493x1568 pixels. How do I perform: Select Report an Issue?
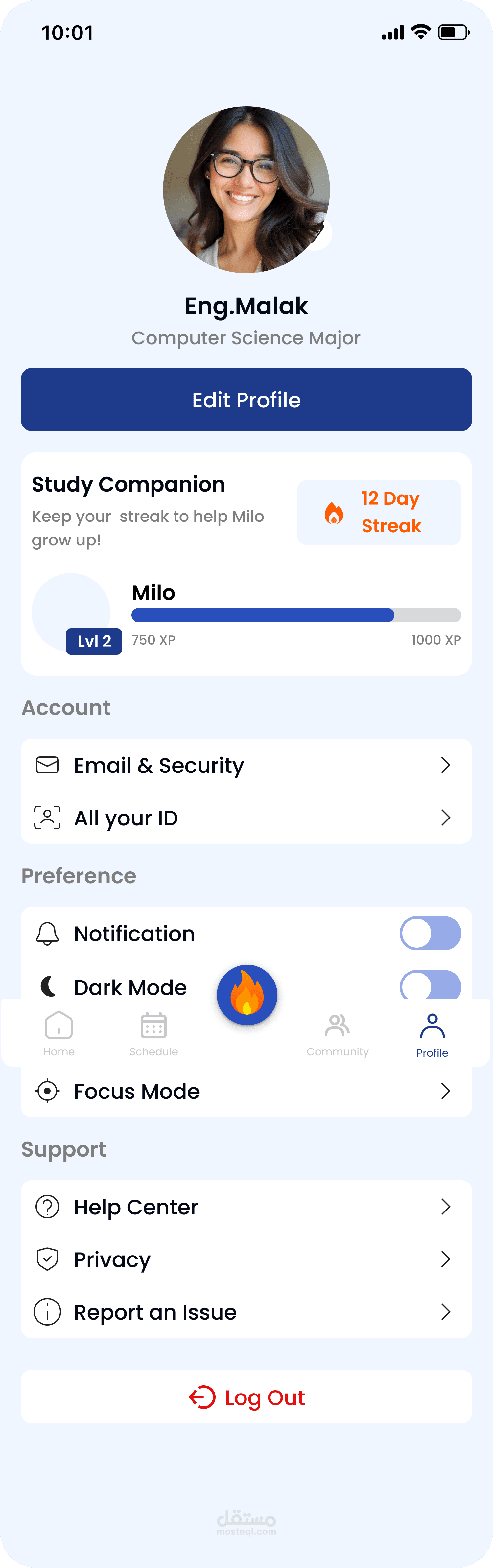246,1312
